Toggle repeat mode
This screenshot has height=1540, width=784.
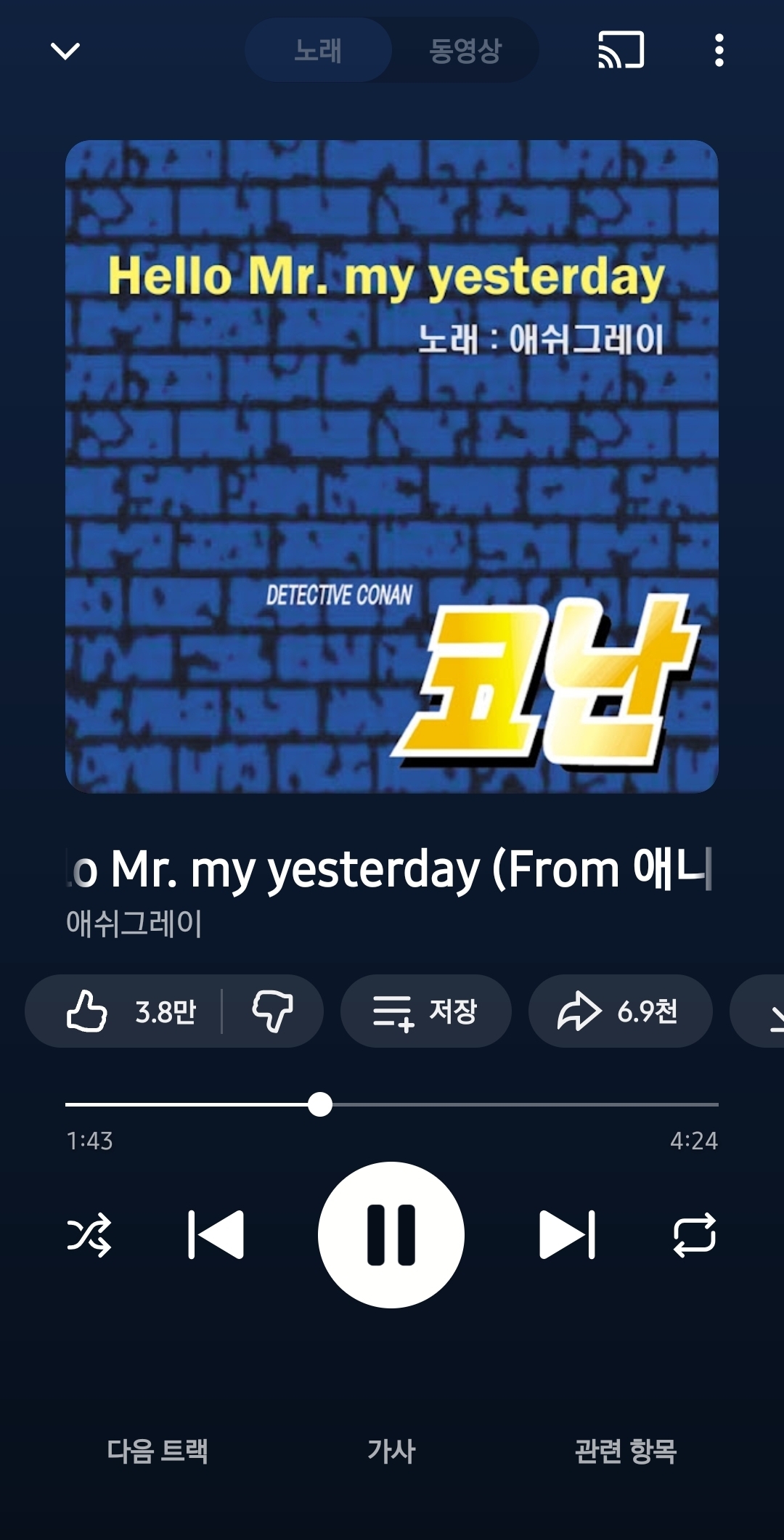695,1234
